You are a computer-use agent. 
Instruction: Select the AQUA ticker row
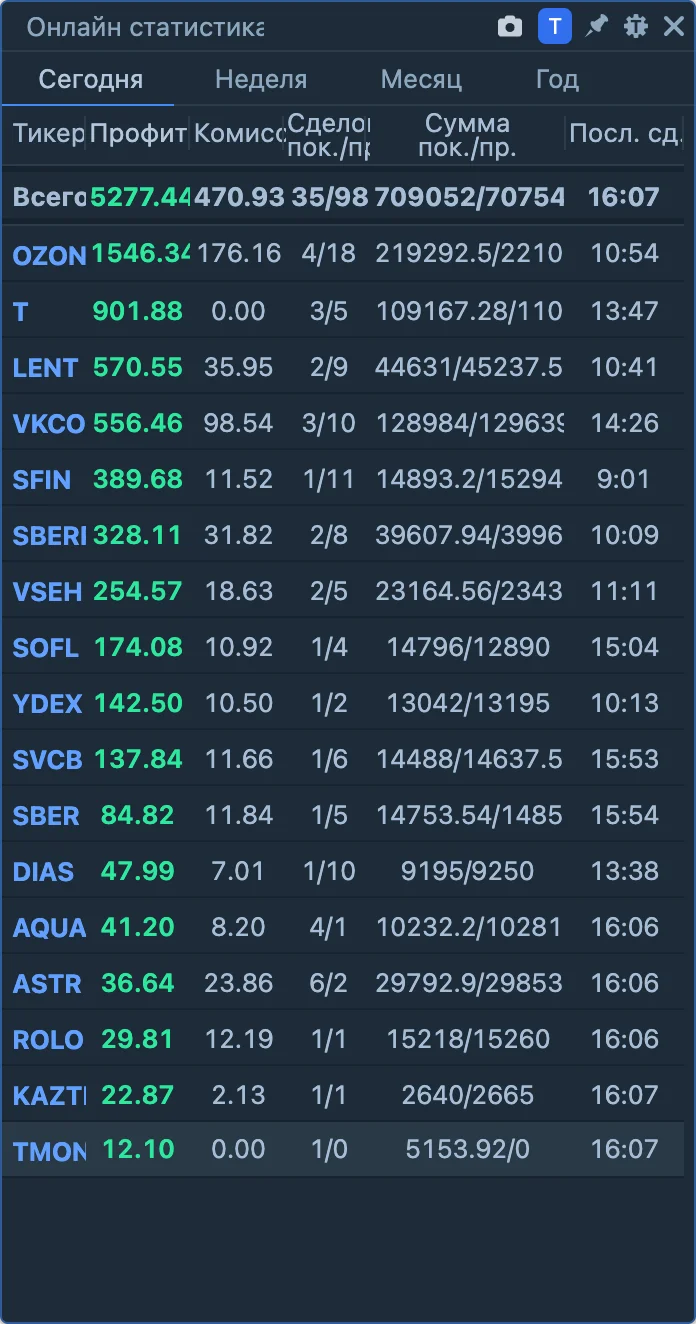pos(343,927)
